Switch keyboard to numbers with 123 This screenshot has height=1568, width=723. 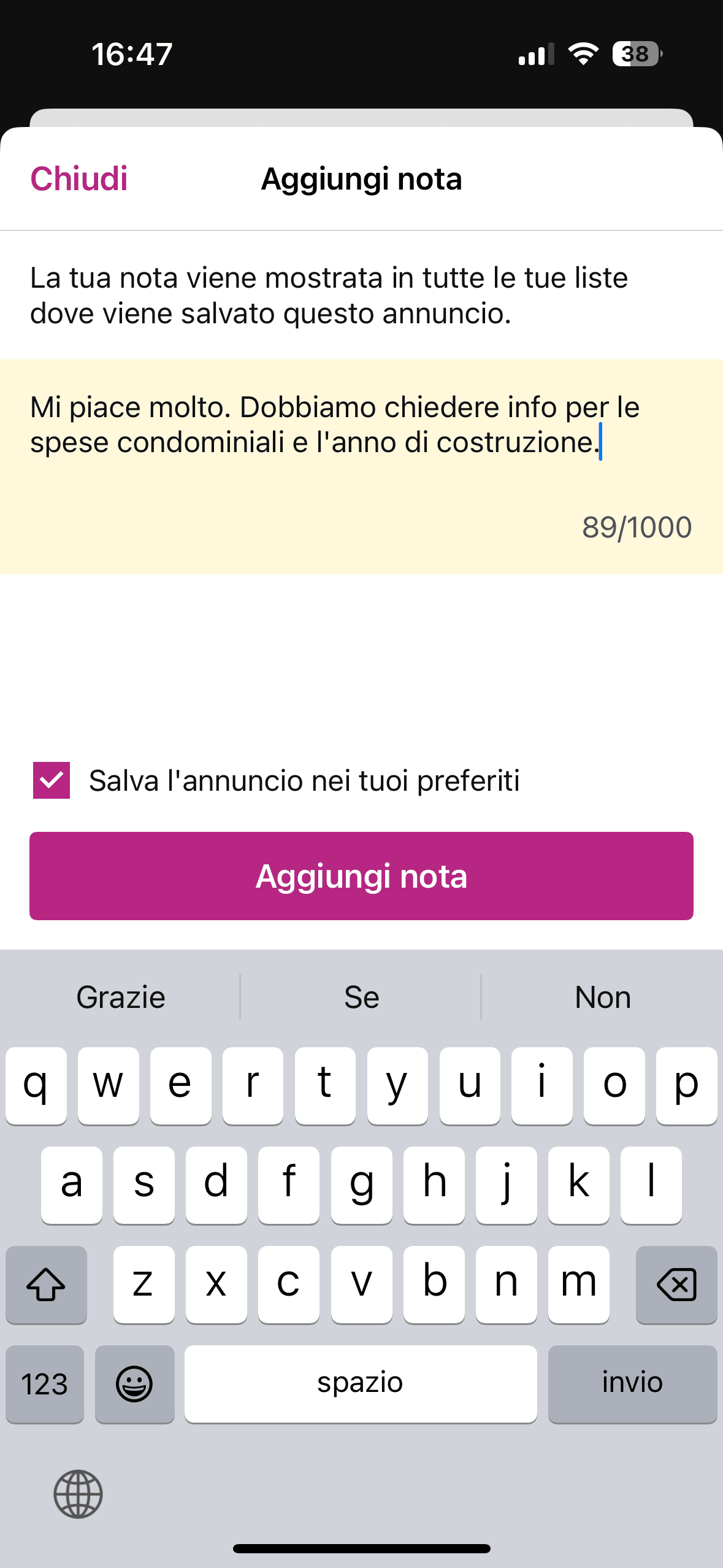click(45, 1384)
